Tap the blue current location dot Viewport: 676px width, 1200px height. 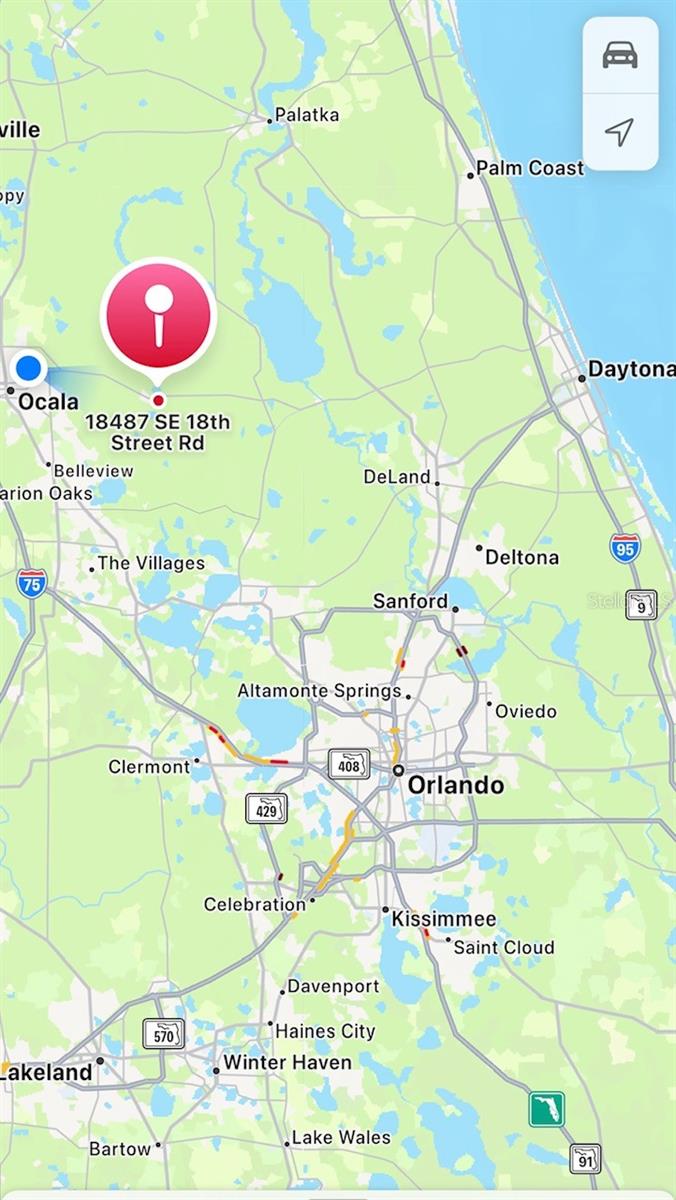coord(29,368)
